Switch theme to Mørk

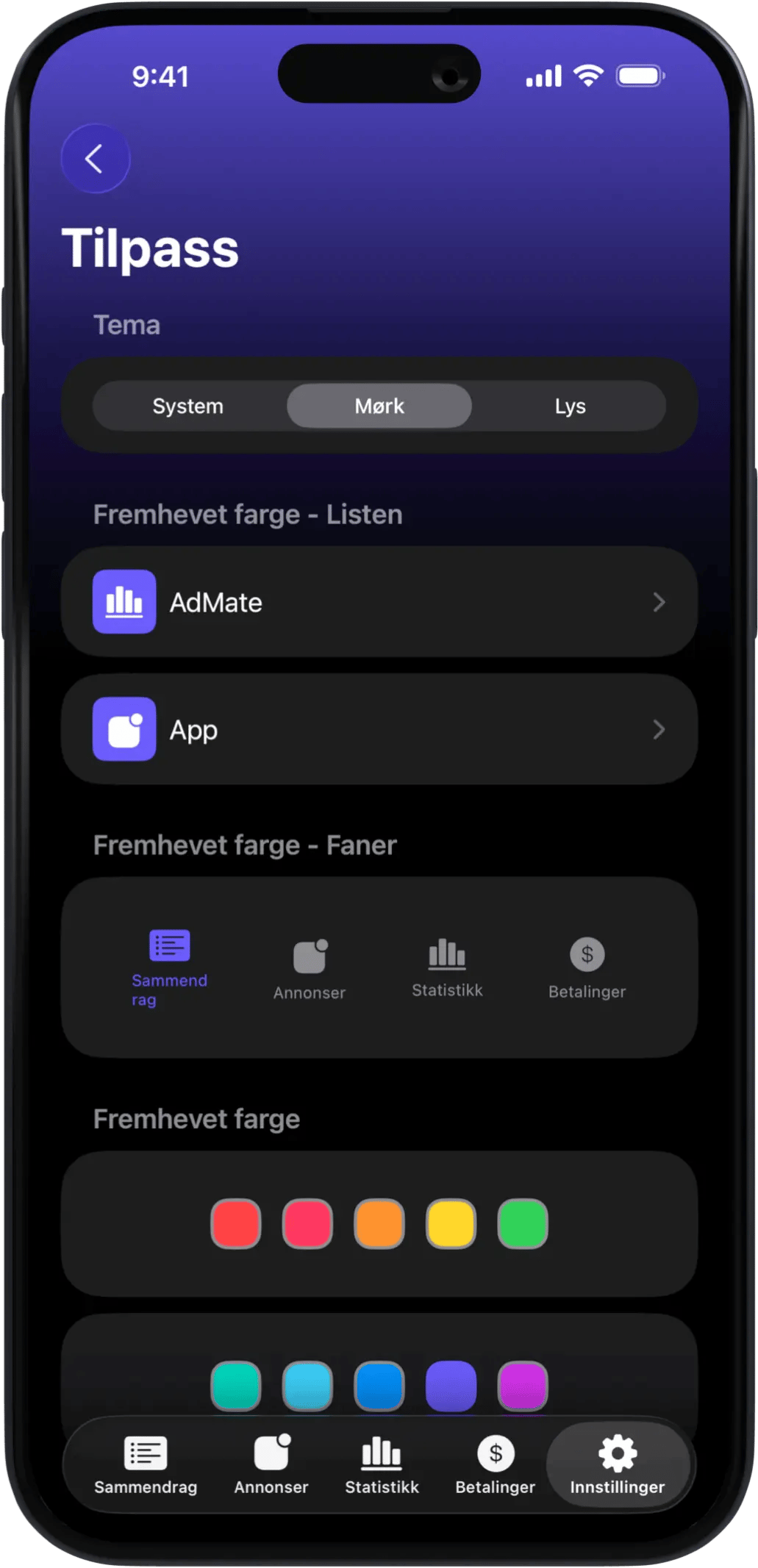pos(379,406)
